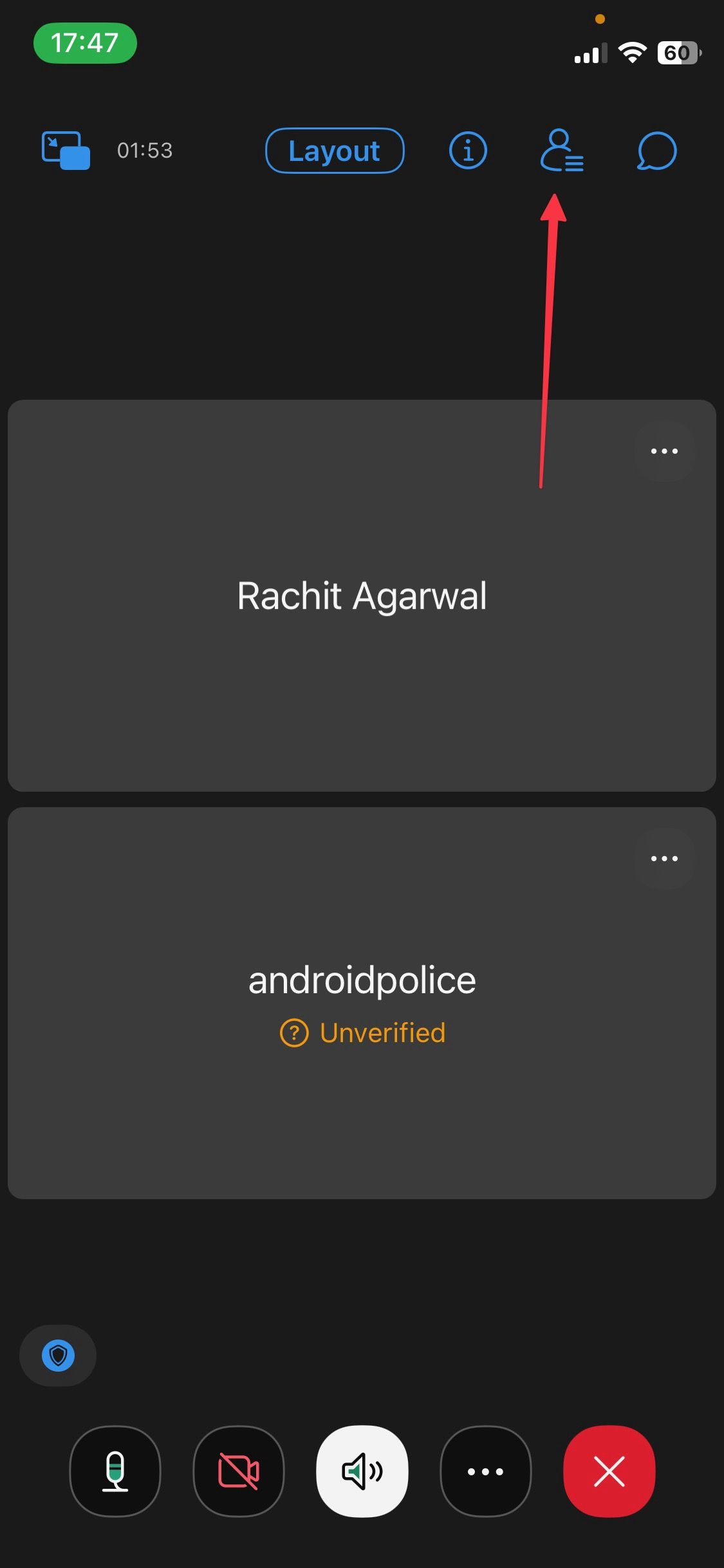The width and height of the screenshot is (724, 1568).
Task: Open the participants list
Action: [x=561, y=151]
